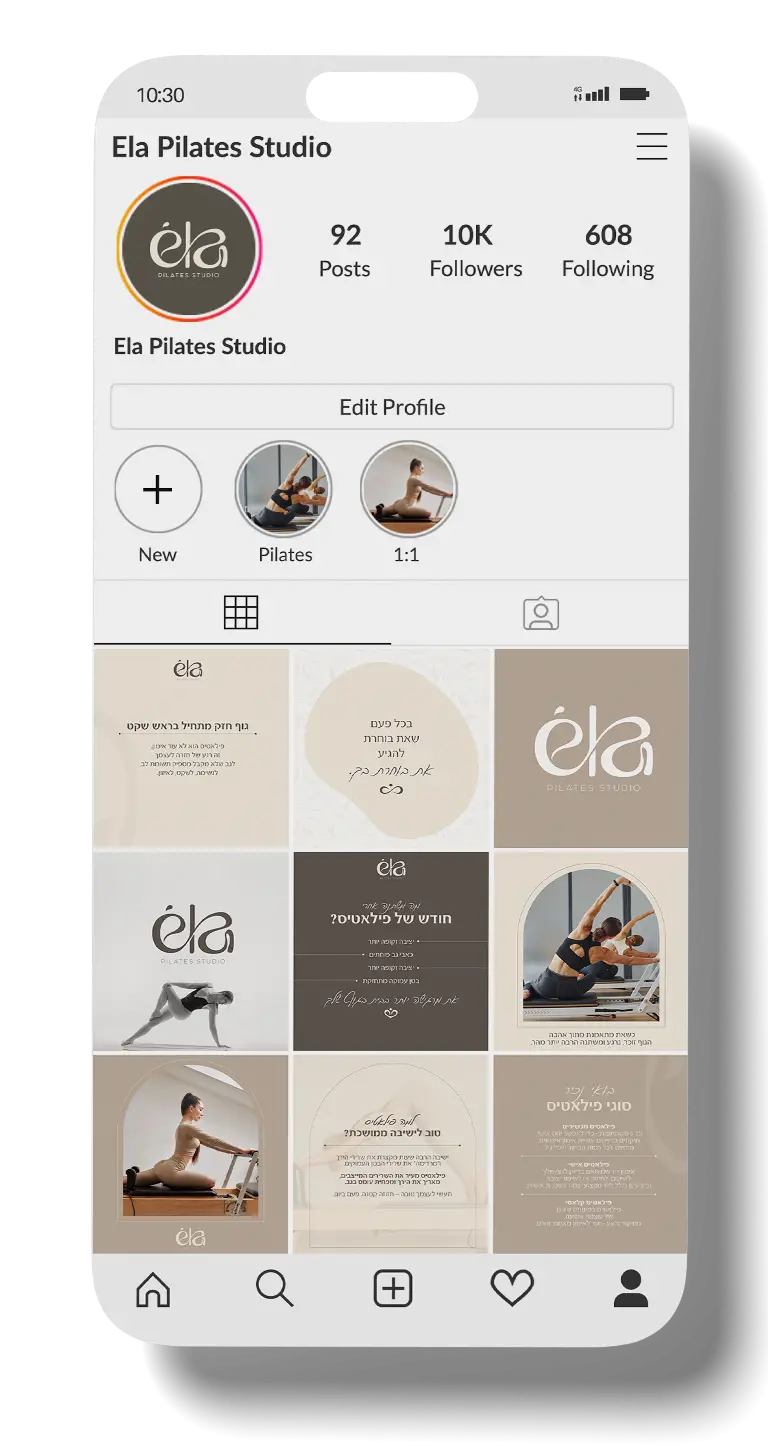768x1446 pixels.
Task: Open the 1:1 story highlight
Action: pos(408,490)
